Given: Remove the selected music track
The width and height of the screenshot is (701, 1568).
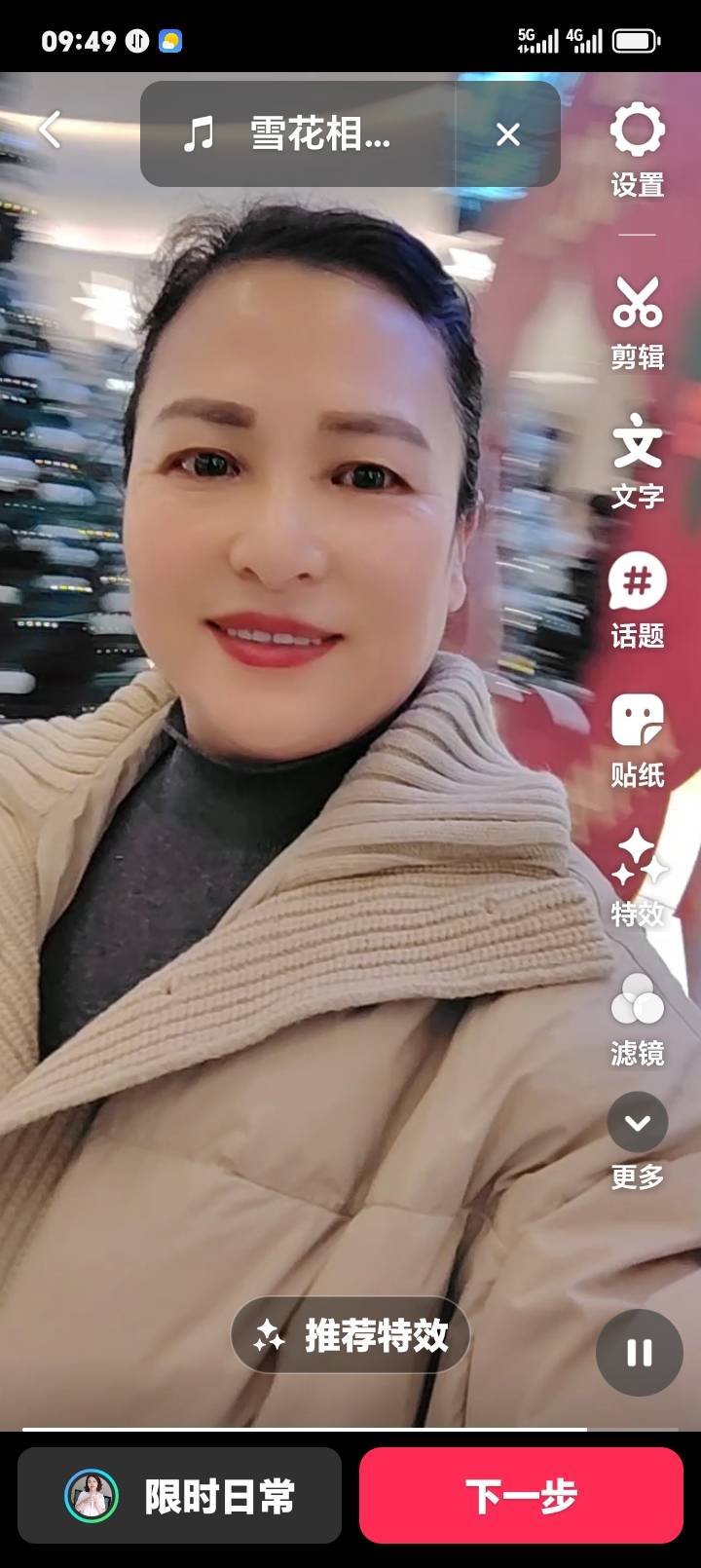Looking at the screenshot, I should tap(508, 134).
